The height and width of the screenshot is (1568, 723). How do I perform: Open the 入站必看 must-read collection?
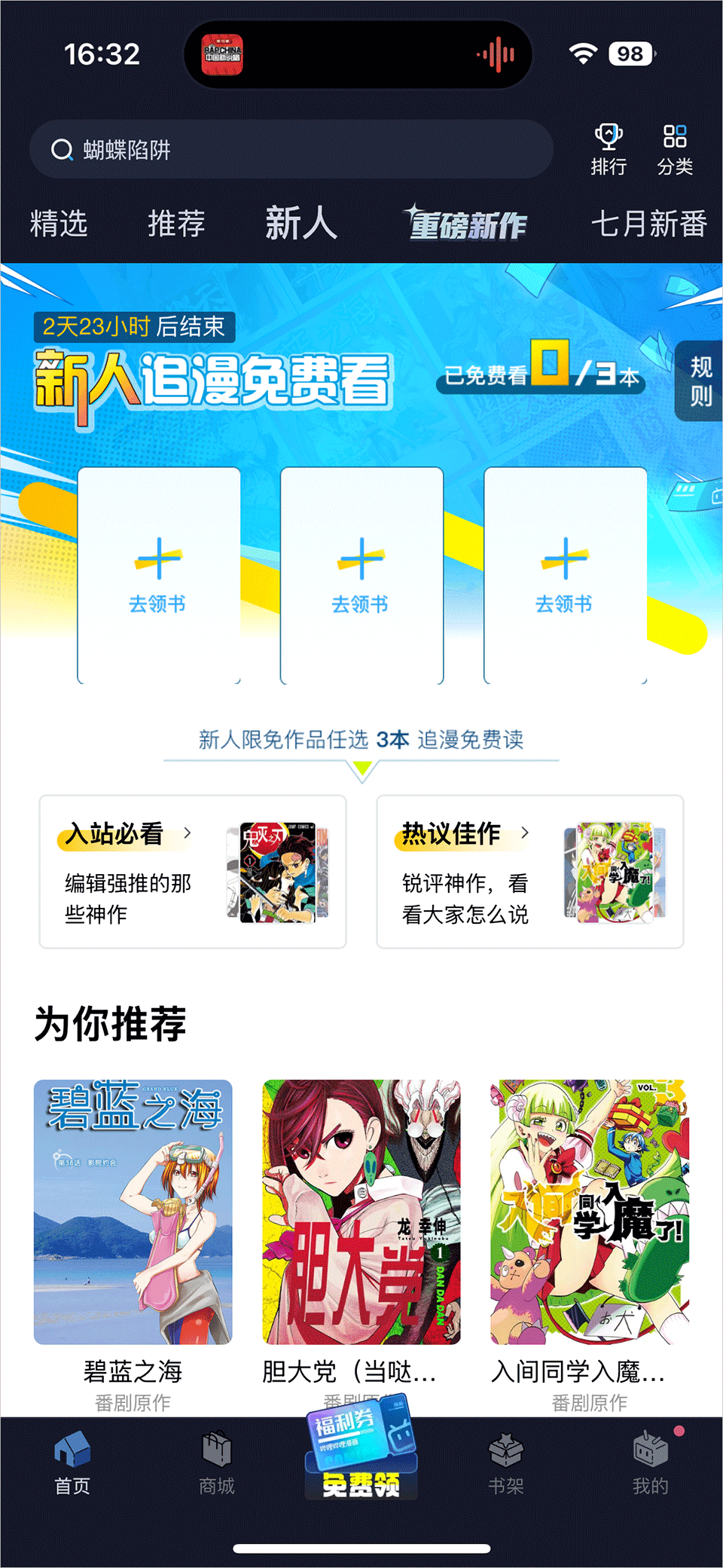point(193,871)
